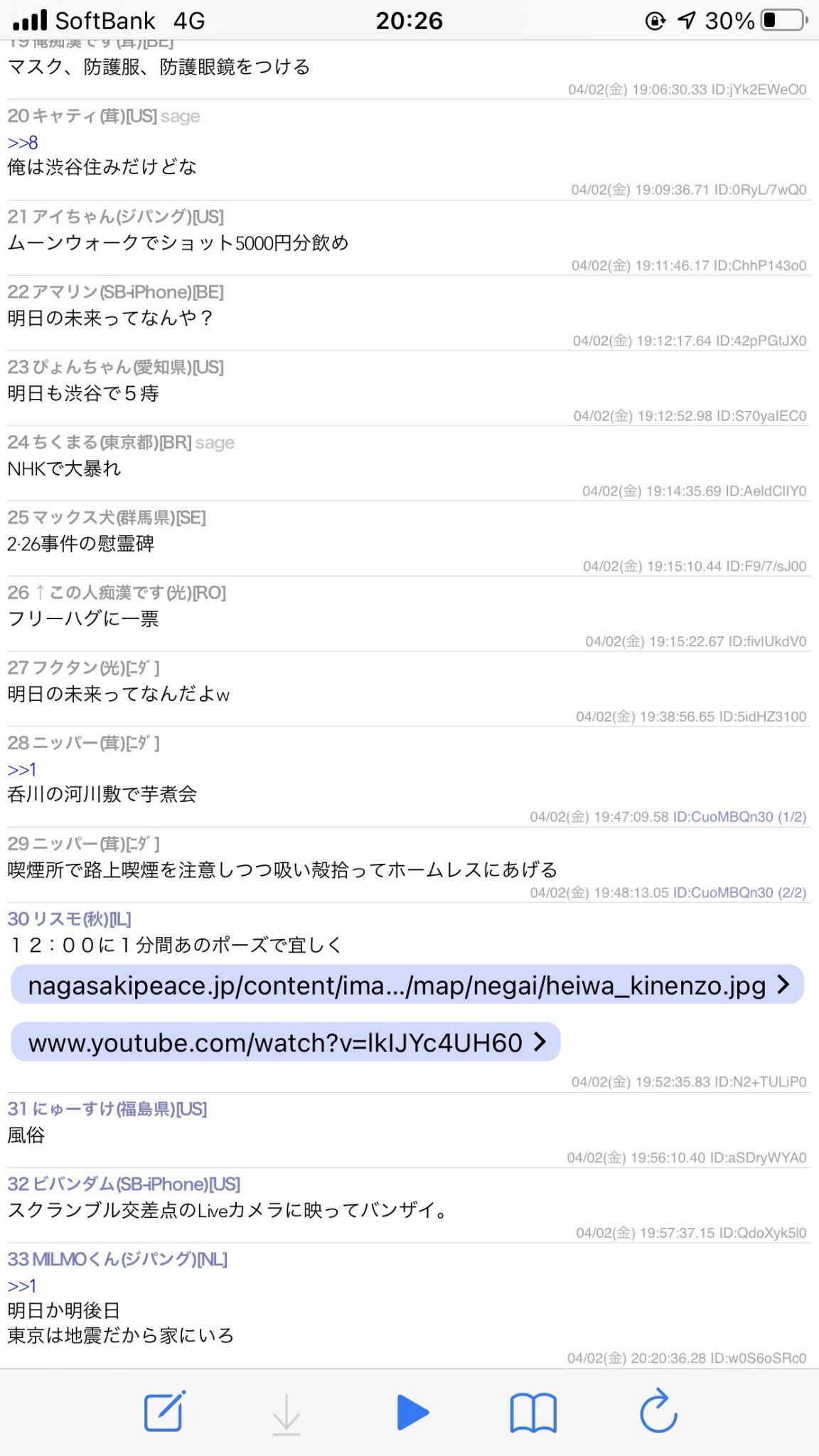This screenshot has width=819, height=1456.
Task: Follow the >>1 anchor in post 33
Action: [22, 1285]
